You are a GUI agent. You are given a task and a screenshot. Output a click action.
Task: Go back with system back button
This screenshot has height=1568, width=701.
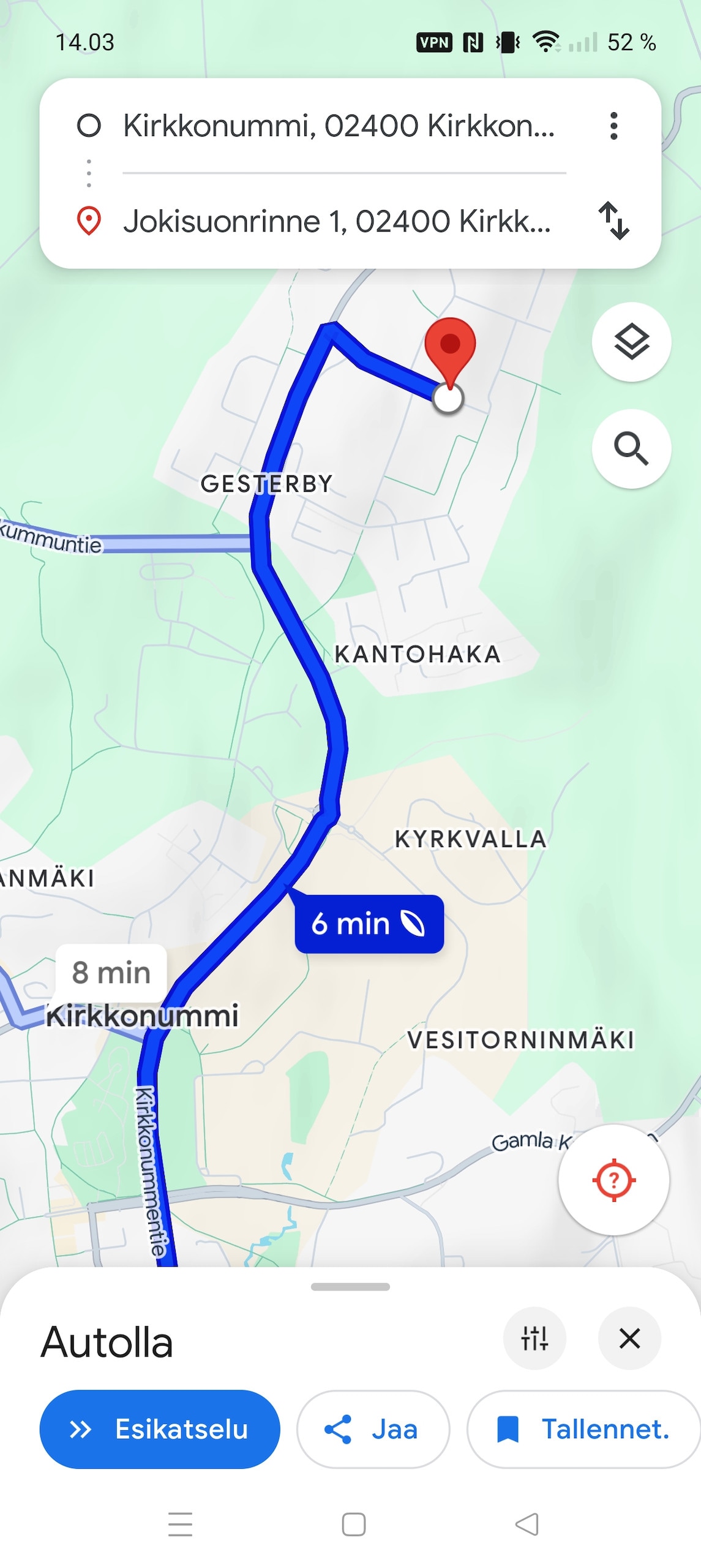pyautogui.click(x=527, y=1524)
